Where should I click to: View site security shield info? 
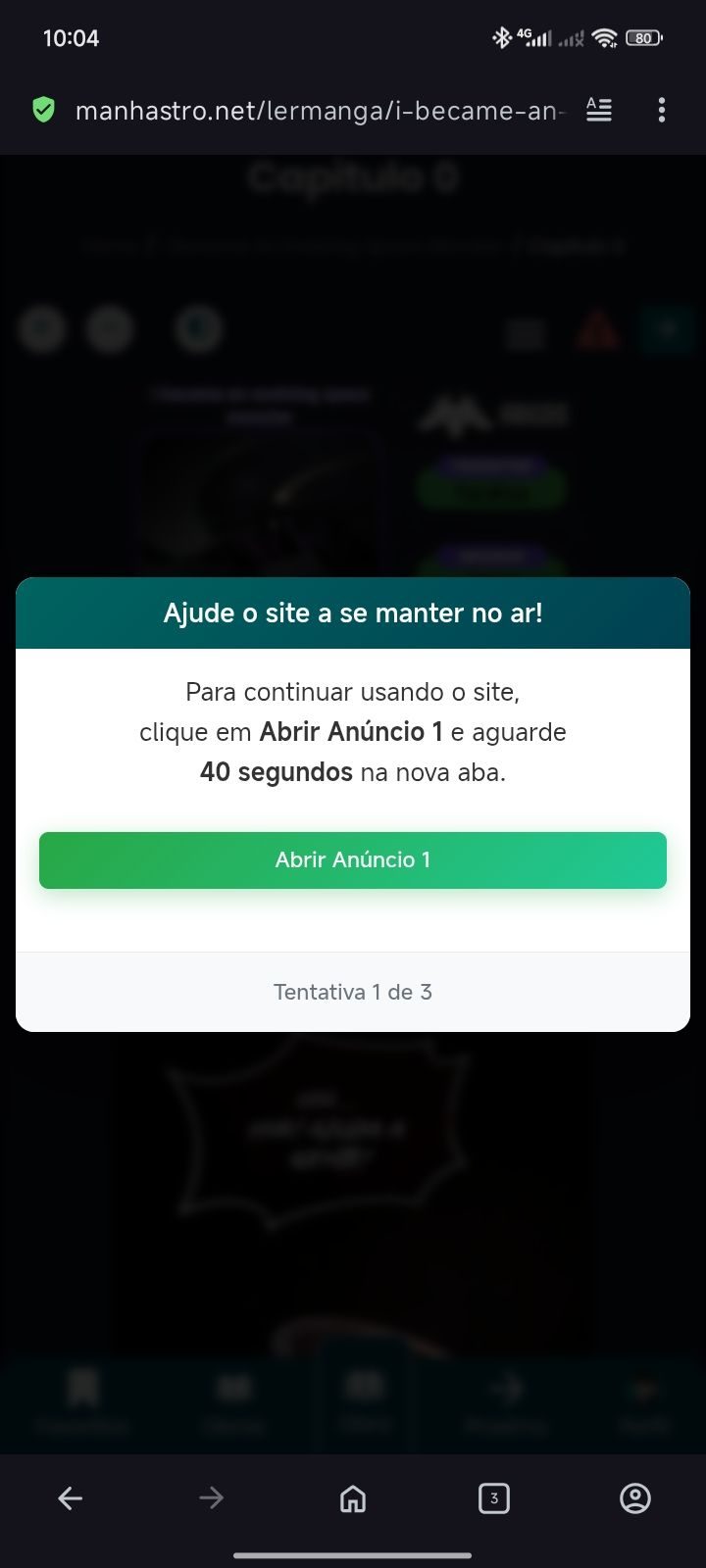[x=43, y=110]
